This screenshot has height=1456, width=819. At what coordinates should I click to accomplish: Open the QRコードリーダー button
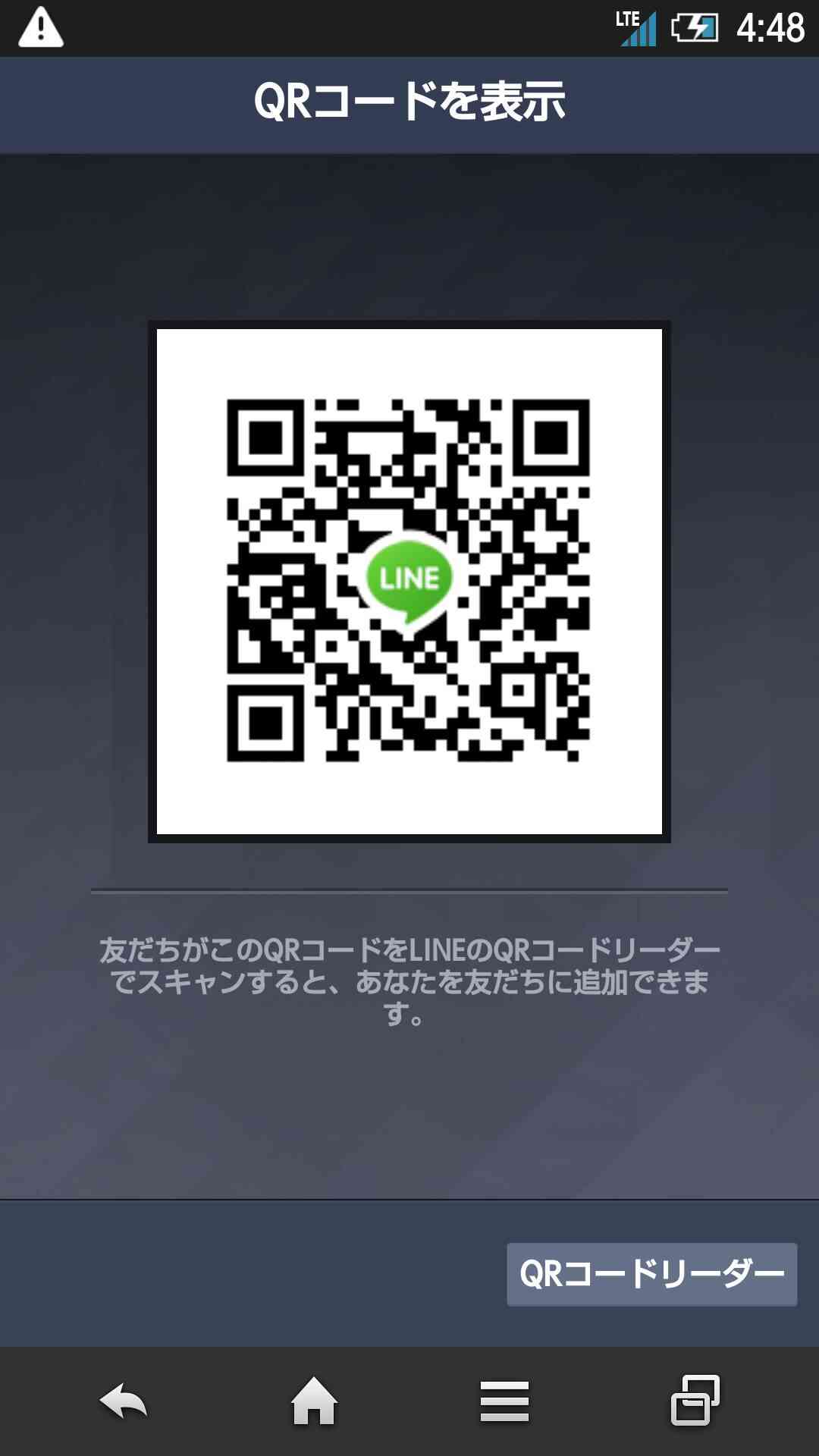click(x=651, y=1274)
